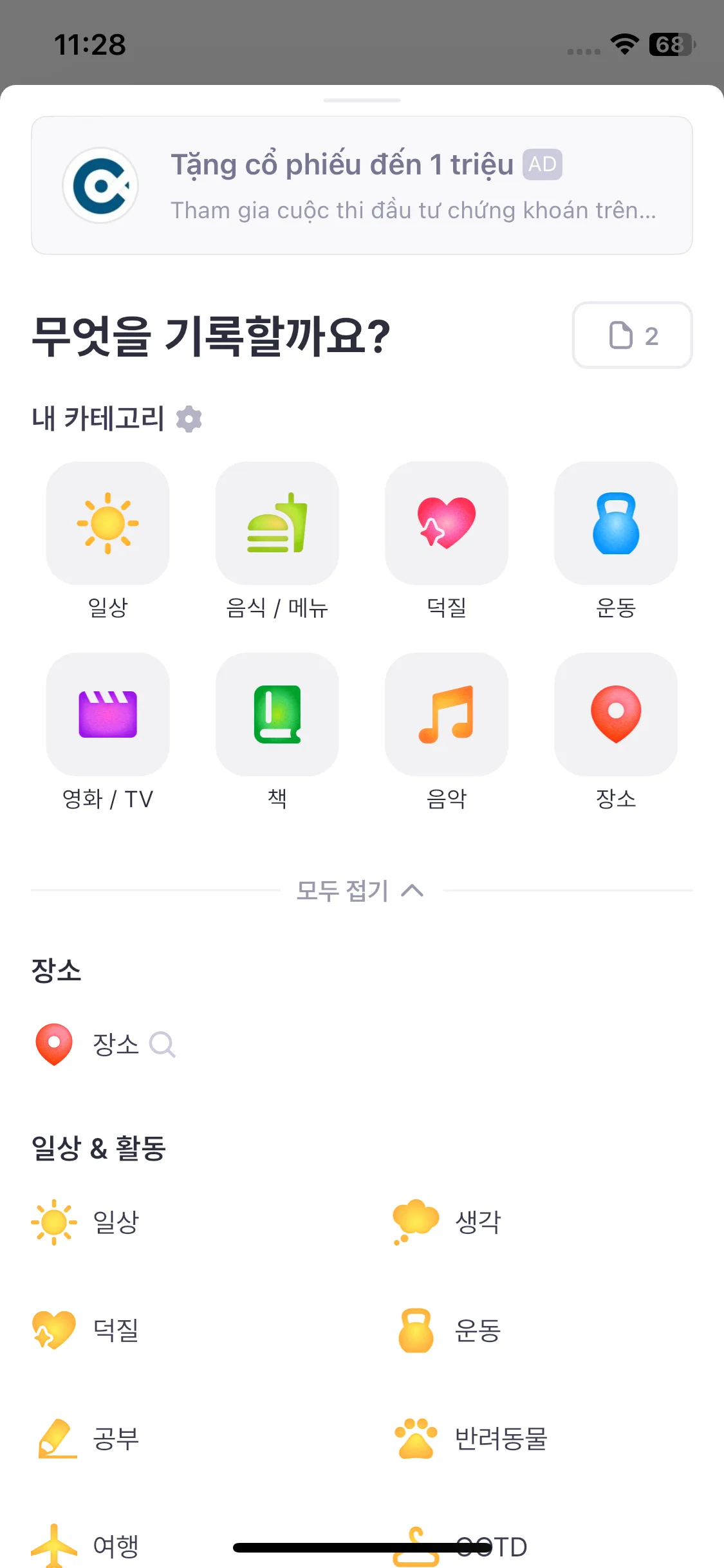Select the 영화 / TV clapperboard icon

tap(107, 714)
